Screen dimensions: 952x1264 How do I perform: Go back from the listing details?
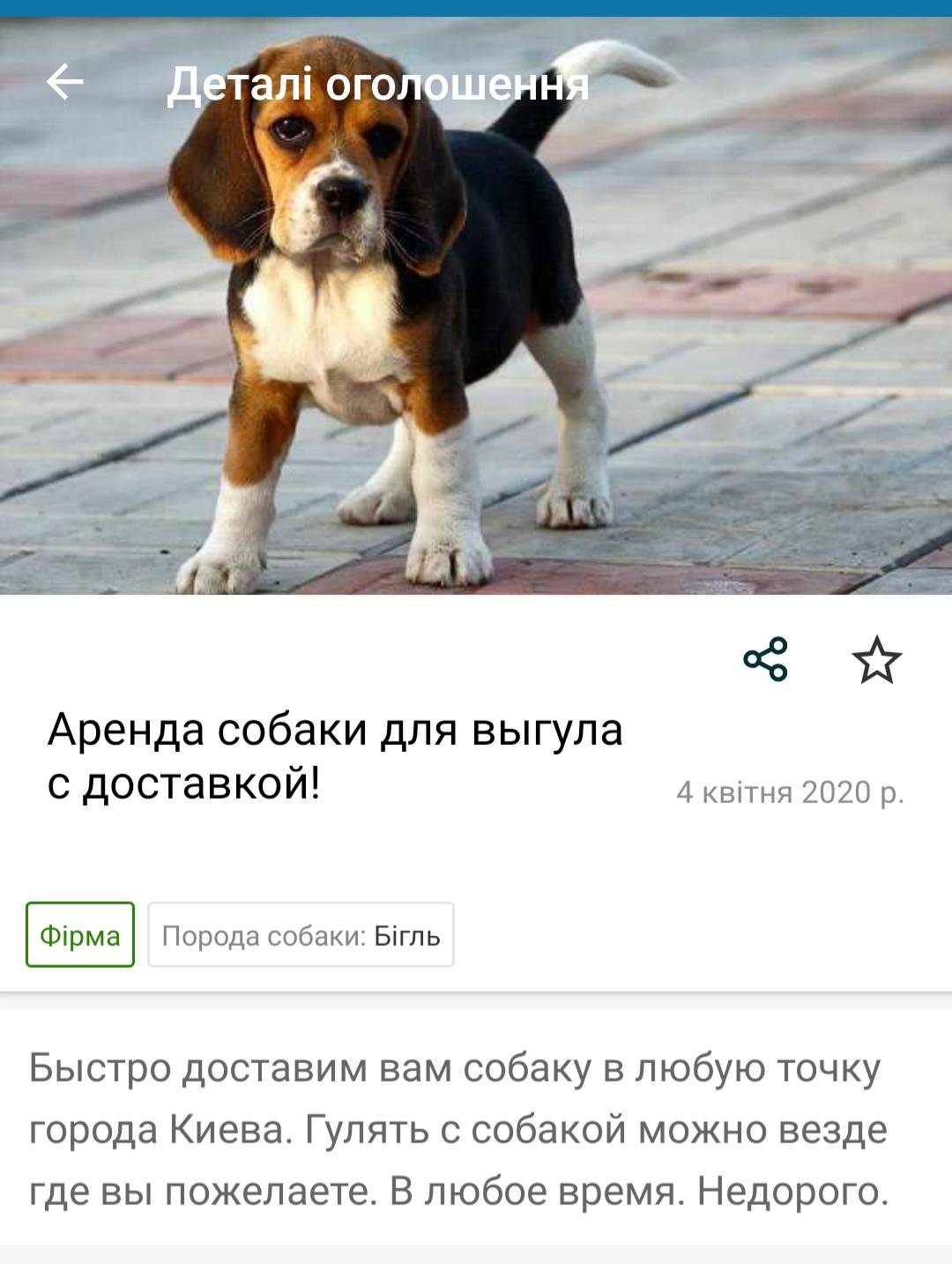coord(64,83)
